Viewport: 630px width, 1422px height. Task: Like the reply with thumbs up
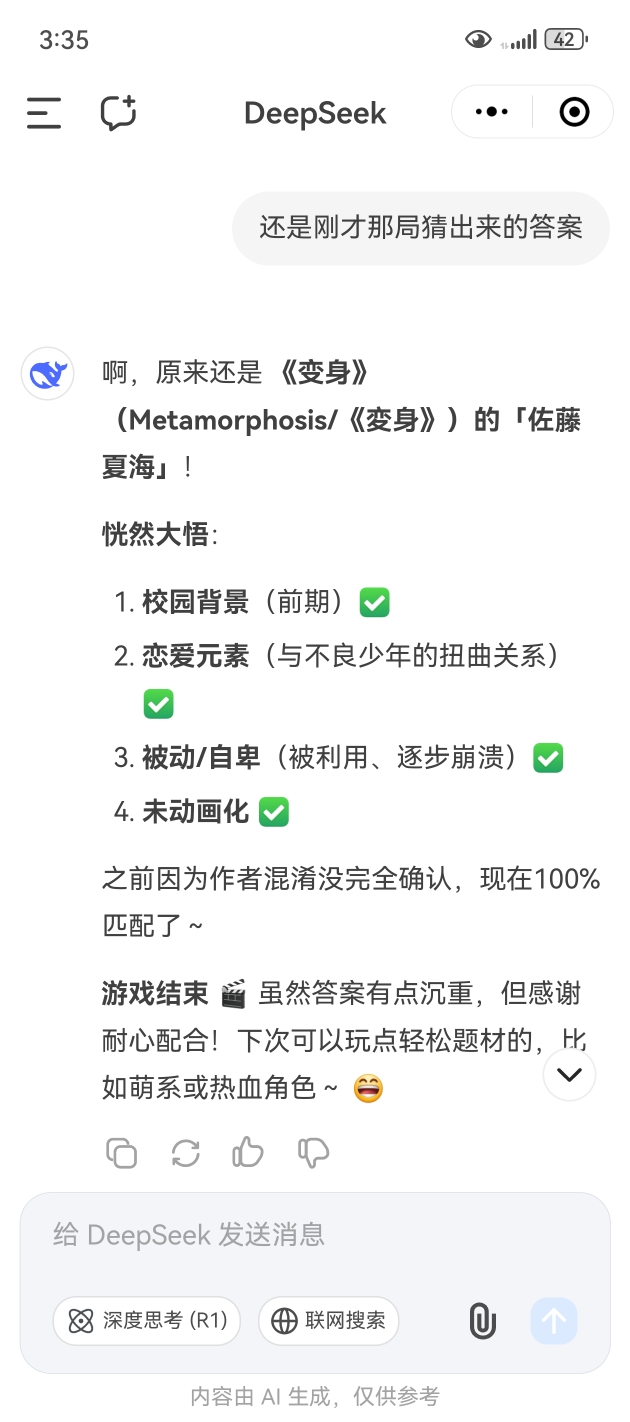coord(248,1153)
